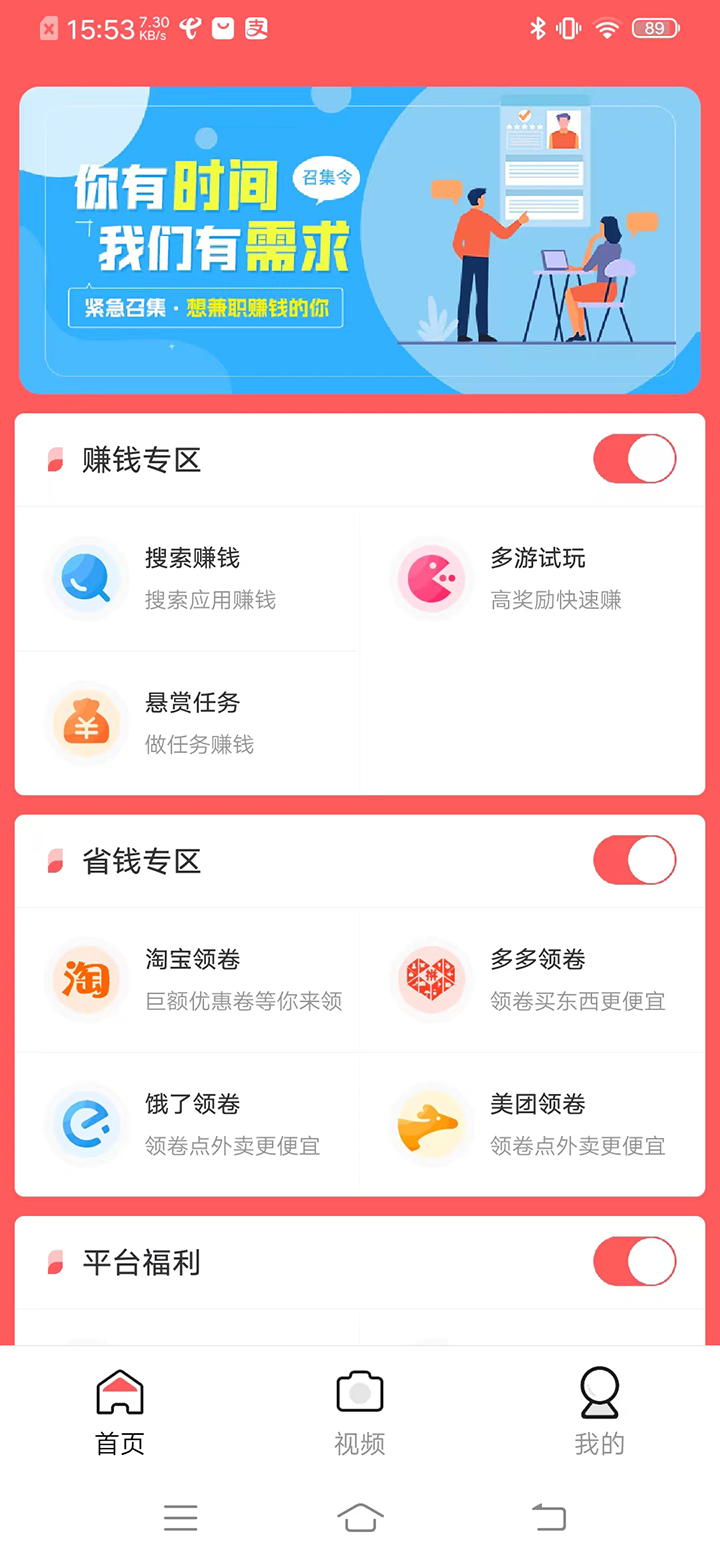The height and width of the screenshot is (1560, 720).
Task: Open 淘宝领卷 coupons
Action: click(x=187, y=980)
